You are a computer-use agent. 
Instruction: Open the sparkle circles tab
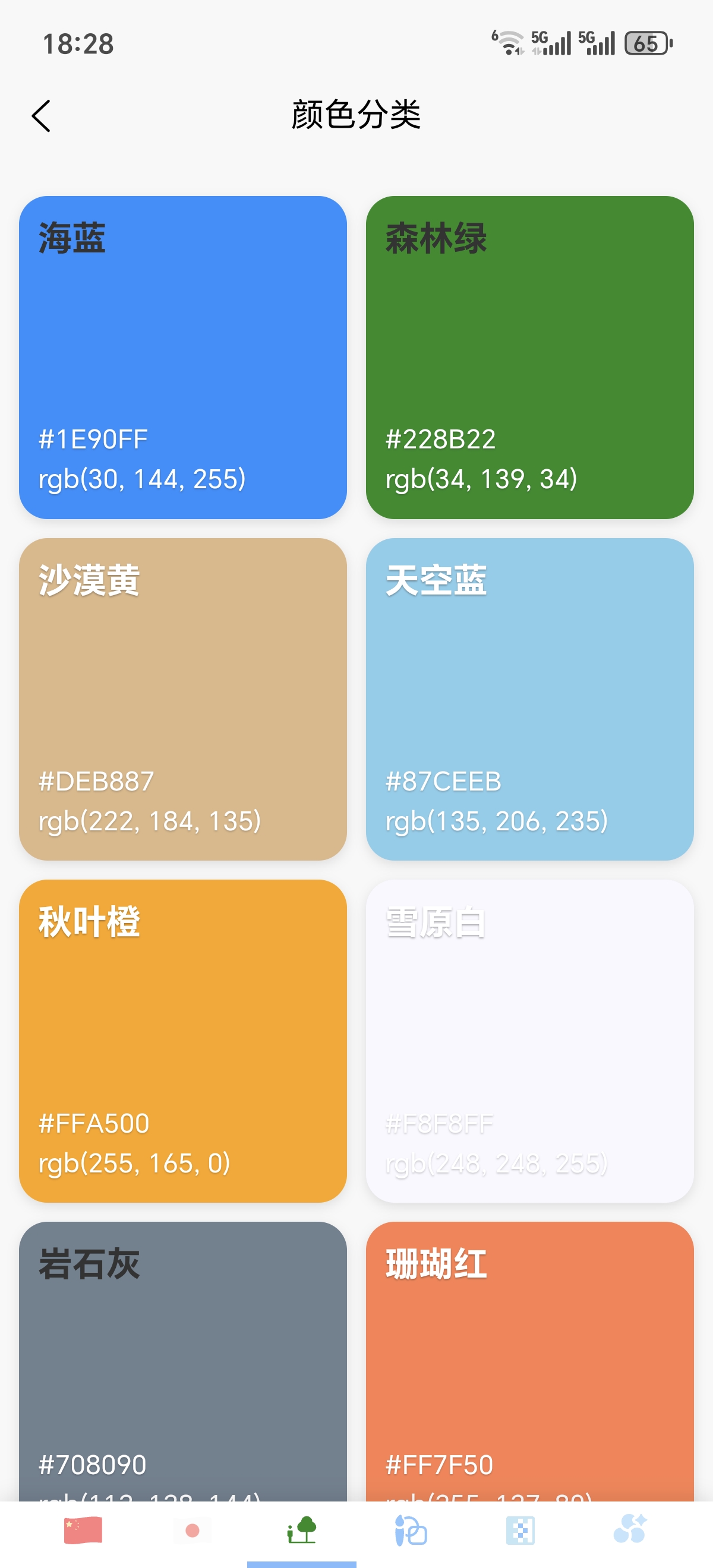click(x=630, y=1530)
